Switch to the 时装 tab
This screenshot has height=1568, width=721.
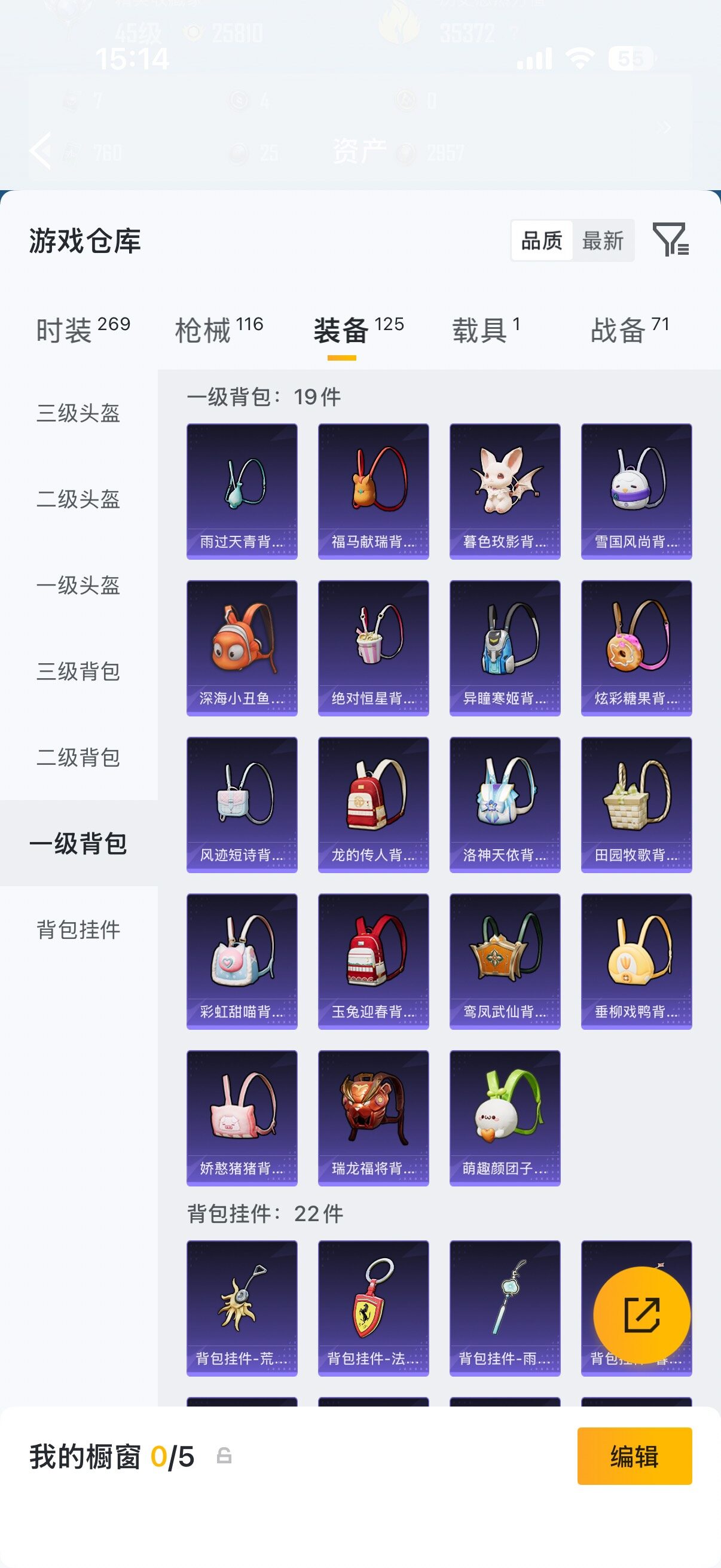pos(83,330)
